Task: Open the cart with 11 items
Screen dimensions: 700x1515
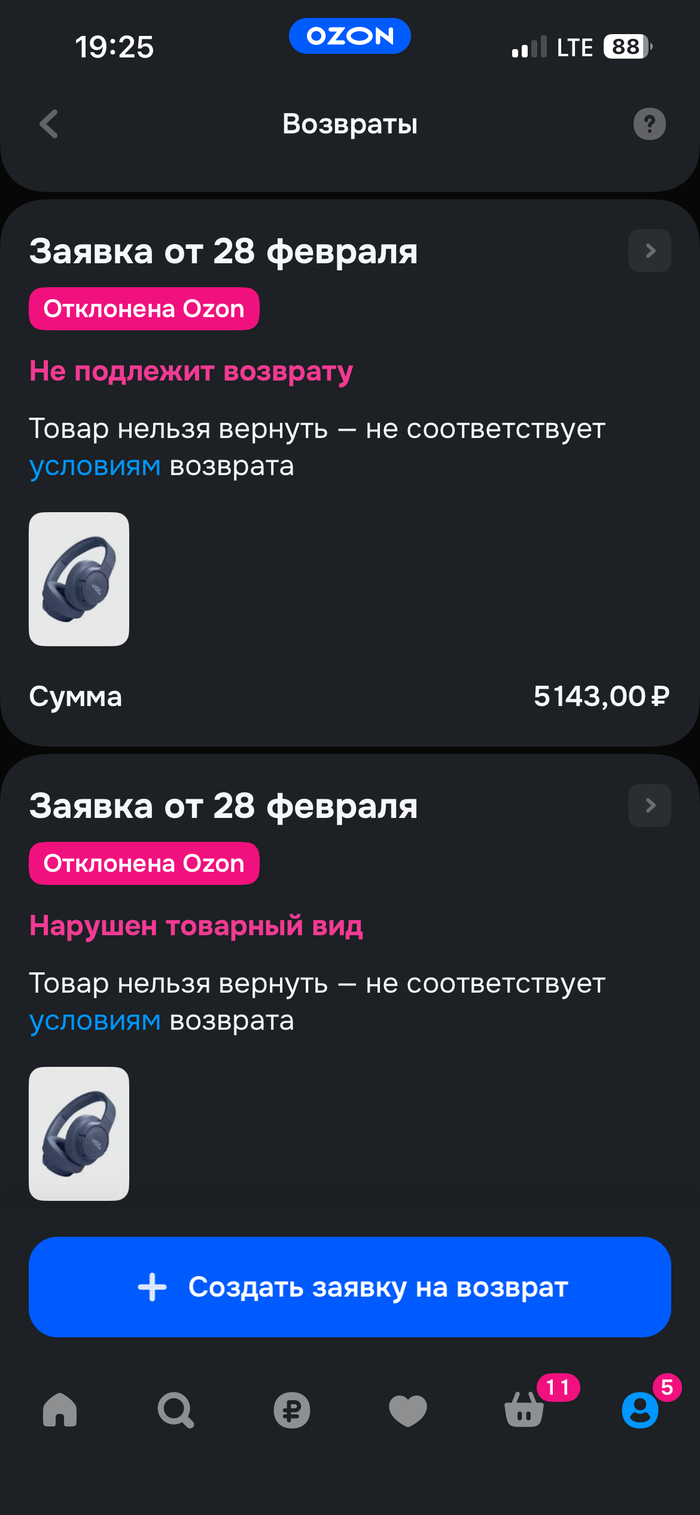Action: click(525, 1411)
